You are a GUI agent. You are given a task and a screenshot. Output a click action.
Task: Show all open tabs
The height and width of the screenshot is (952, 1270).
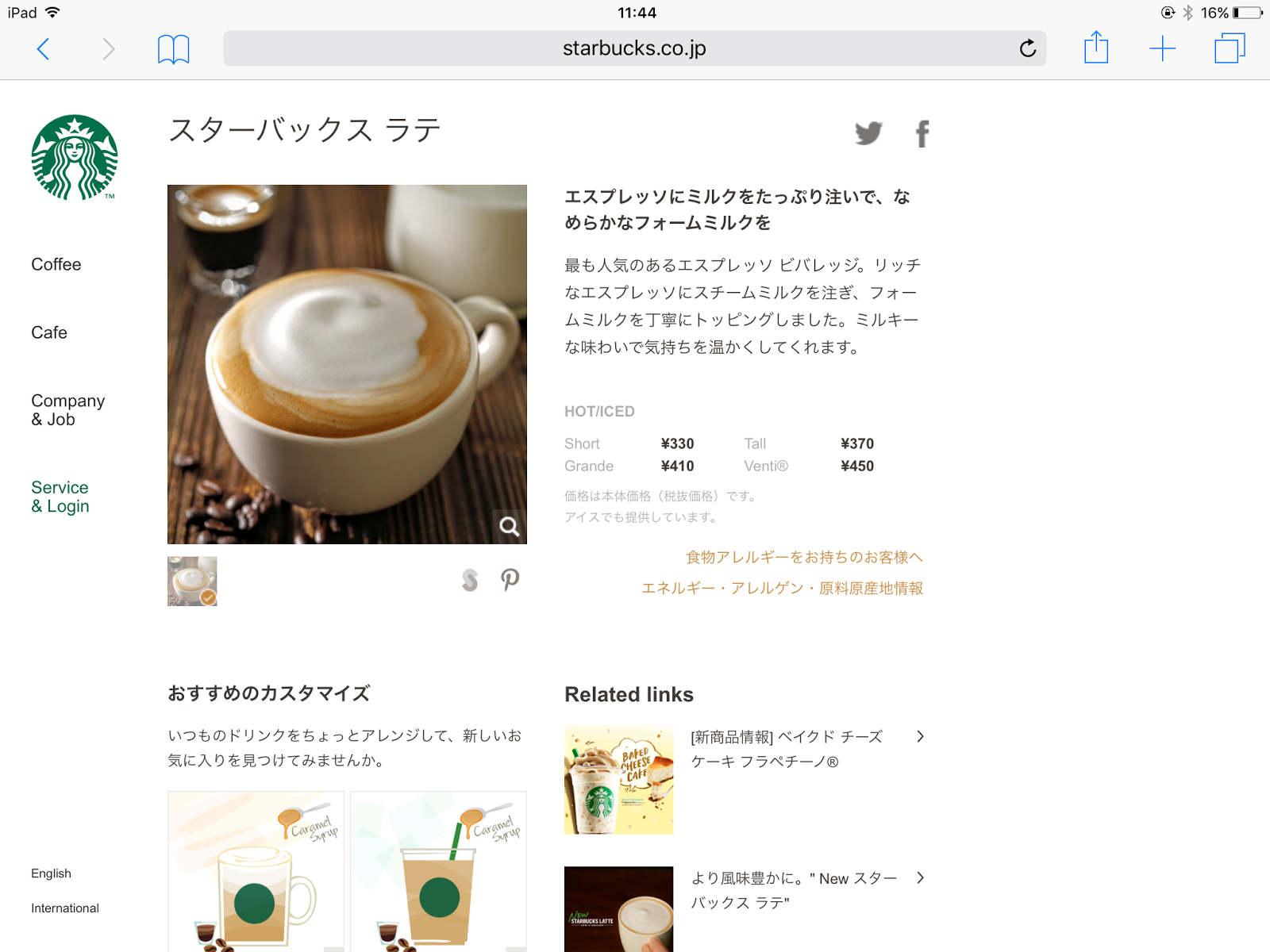tap(1230, 48)
